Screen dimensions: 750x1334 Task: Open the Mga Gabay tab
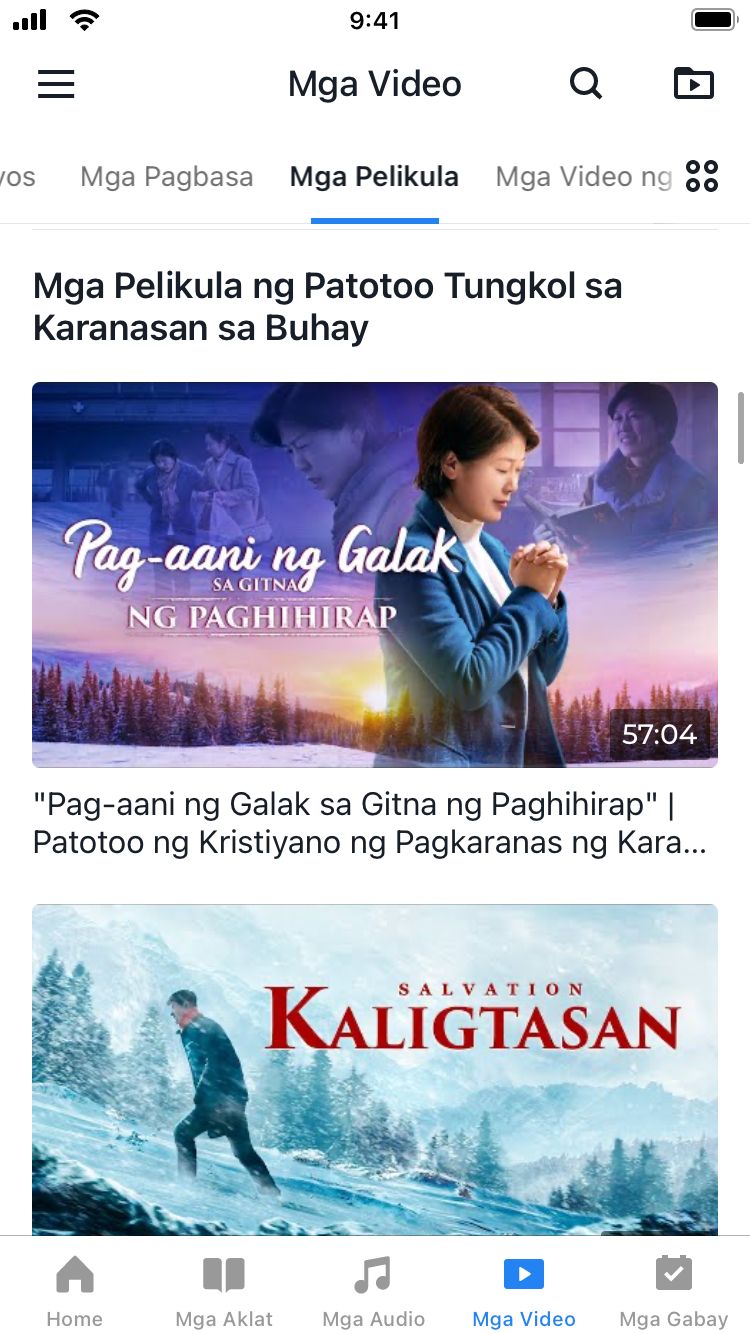tap(674, 1290)
